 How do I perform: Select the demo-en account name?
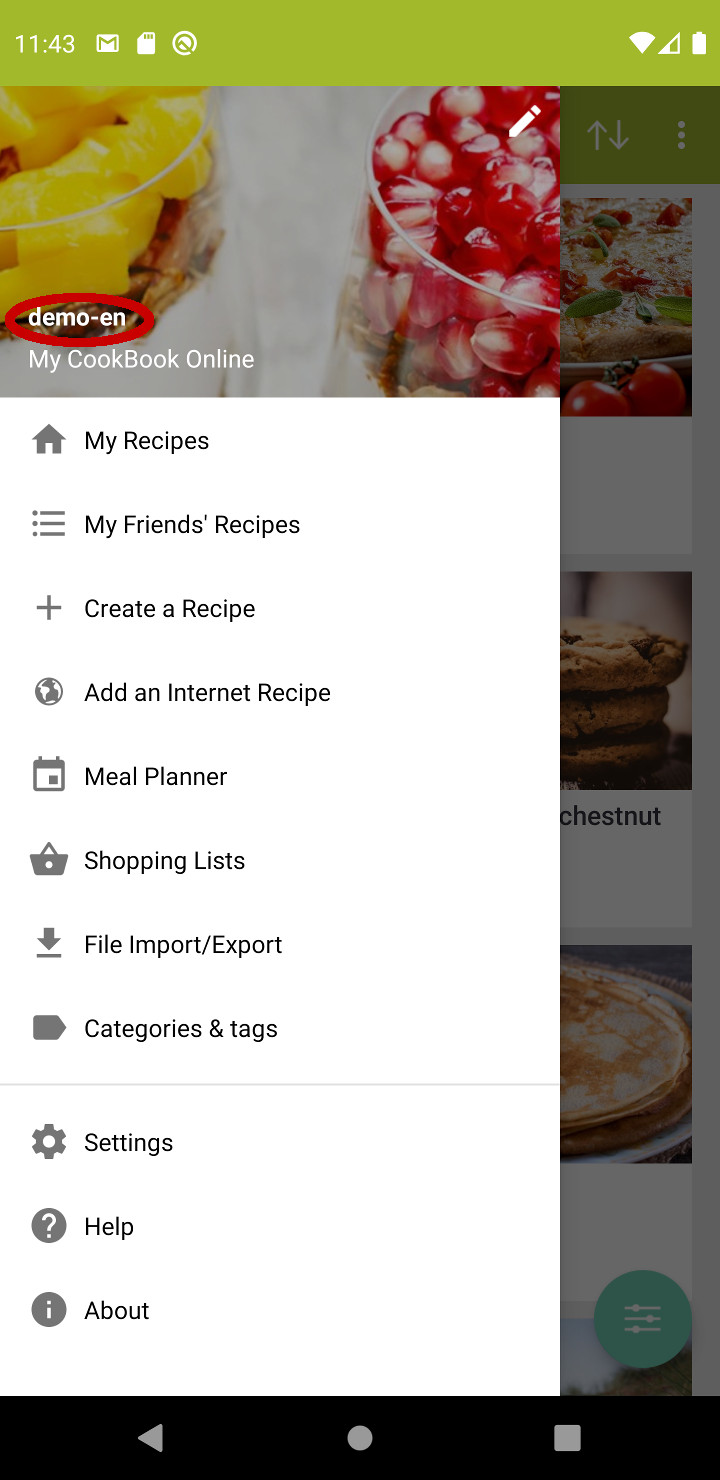(x=78, y=318)
